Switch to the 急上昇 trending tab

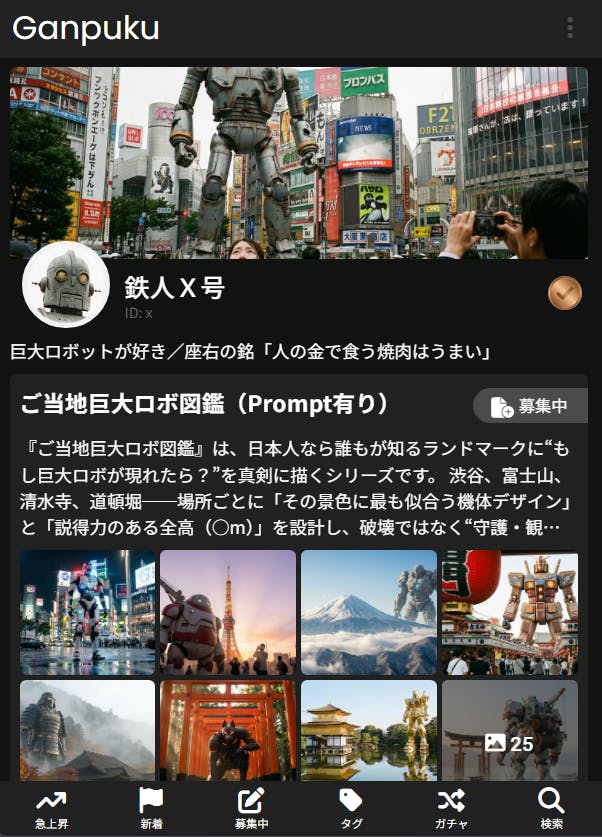[51, 808]
